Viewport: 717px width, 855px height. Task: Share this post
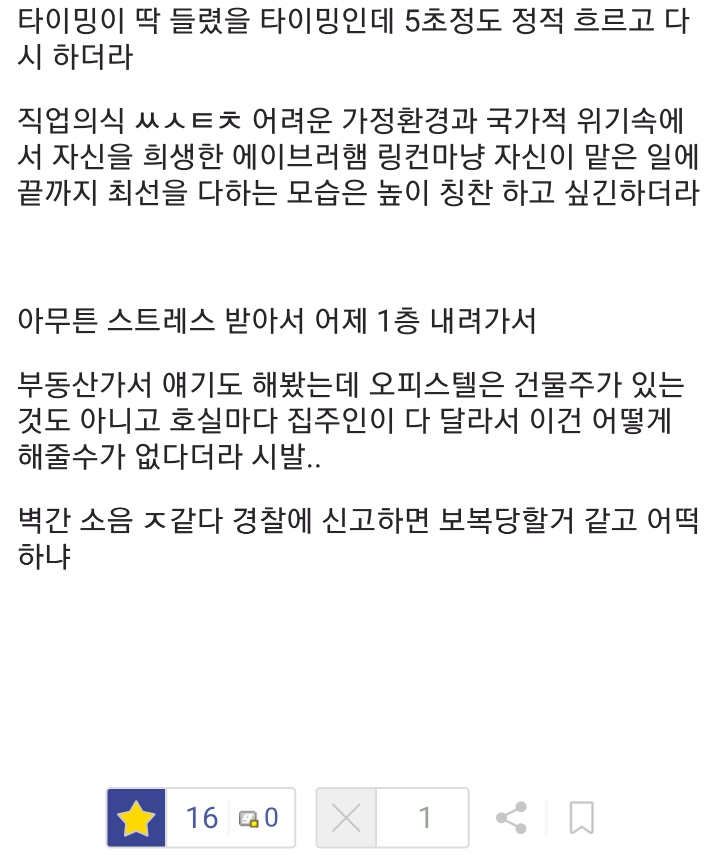pyautogui.click(x=512, y=818)
